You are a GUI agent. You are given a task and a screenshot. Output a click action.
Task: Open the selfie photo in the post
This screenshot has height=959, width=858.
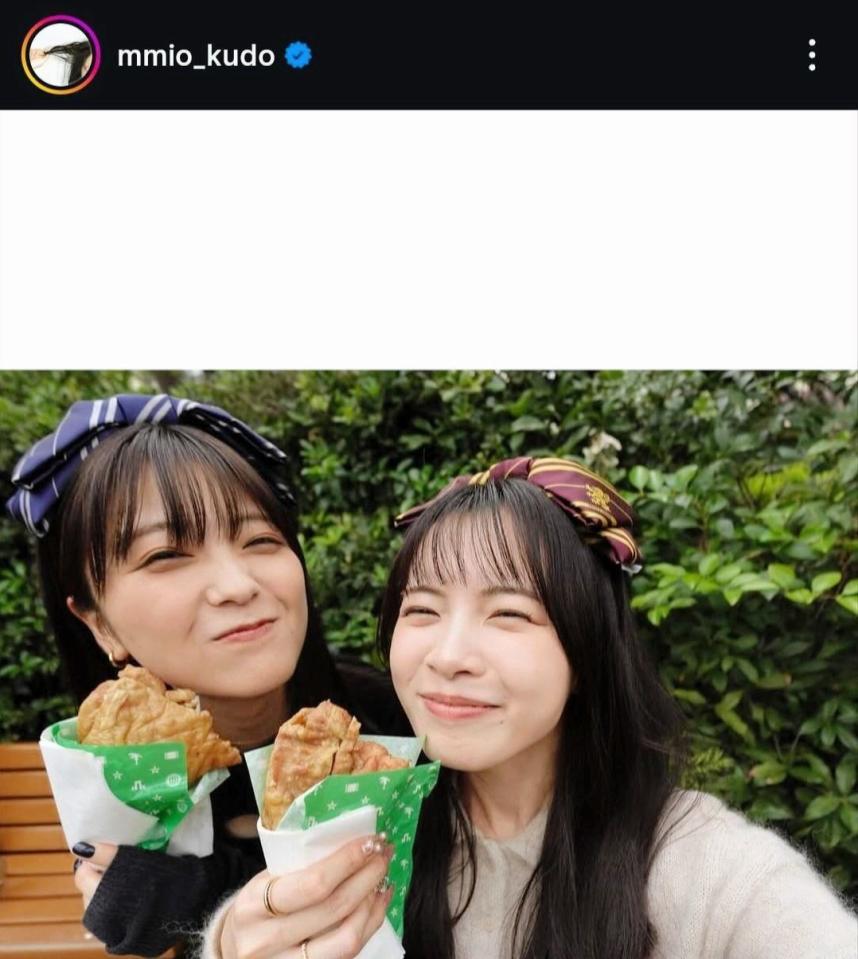tap(429, 664)
